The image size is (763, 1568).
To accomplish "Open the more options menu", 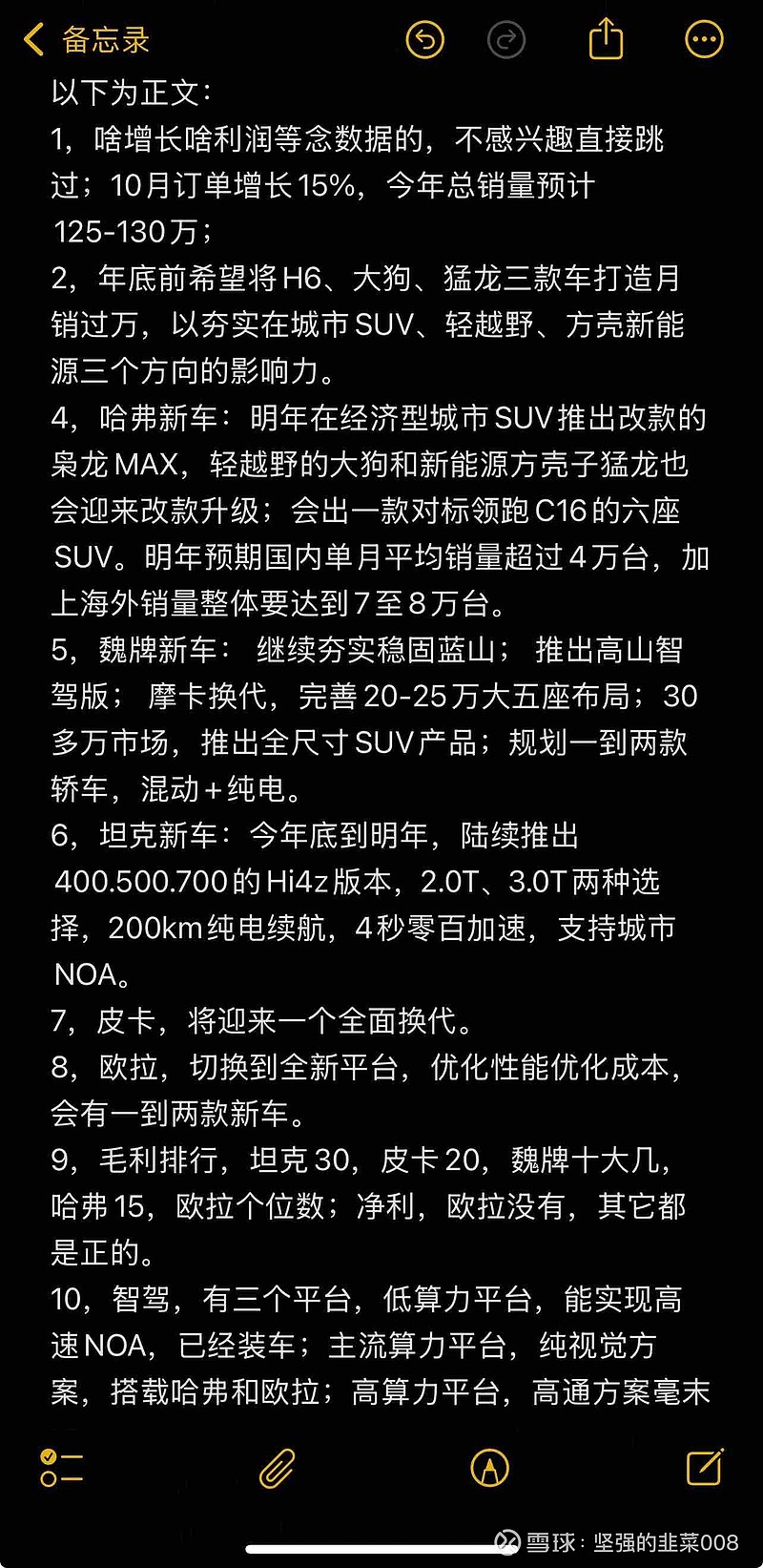I will [705, 40].
